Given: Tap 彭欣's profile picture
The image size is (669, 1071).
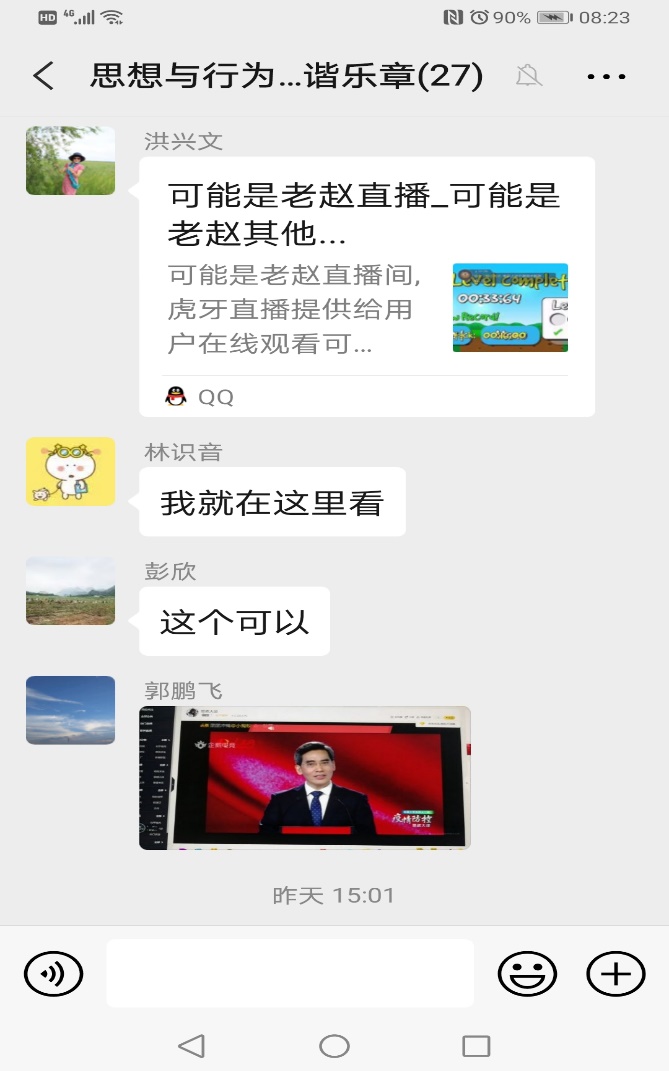Looking at the screenshot, I should (x=70, y=591).
